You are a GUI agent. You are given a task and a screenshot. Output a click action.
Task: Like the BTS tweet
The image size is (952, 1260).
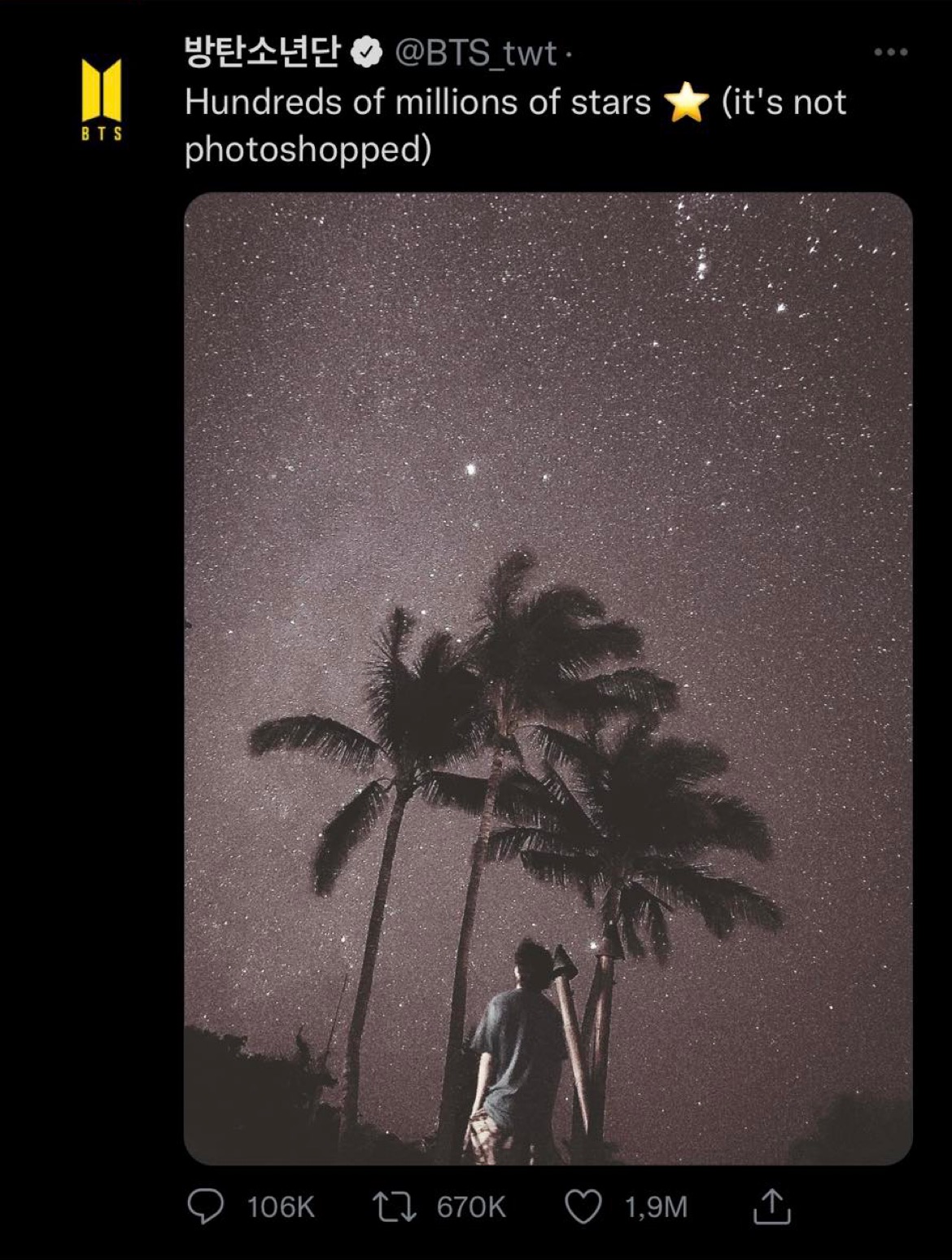583,1206
